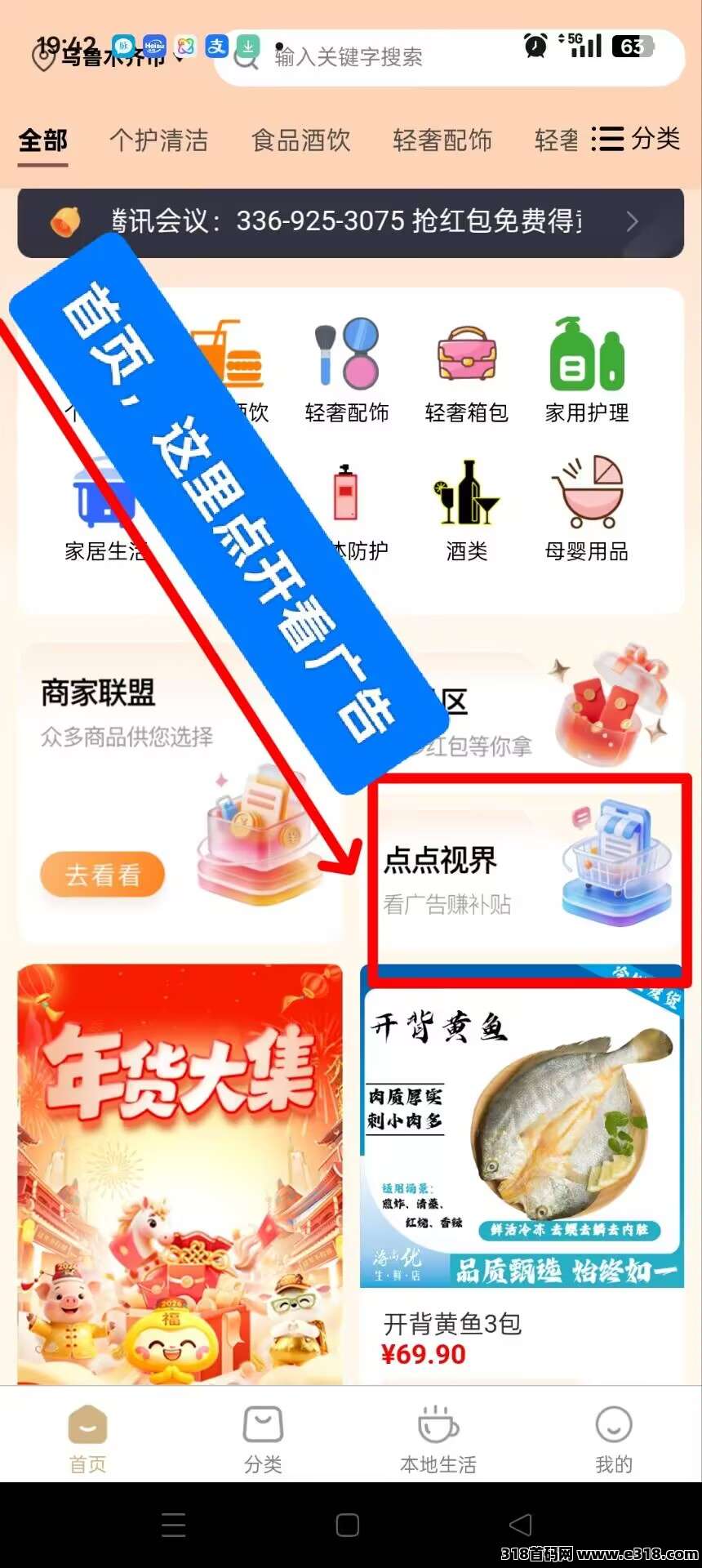The height and width of the screenshot is (1568, 702).
Task: Expand the 腾讯会议 announcement banner arrow
Action: [x=632, y=221]
